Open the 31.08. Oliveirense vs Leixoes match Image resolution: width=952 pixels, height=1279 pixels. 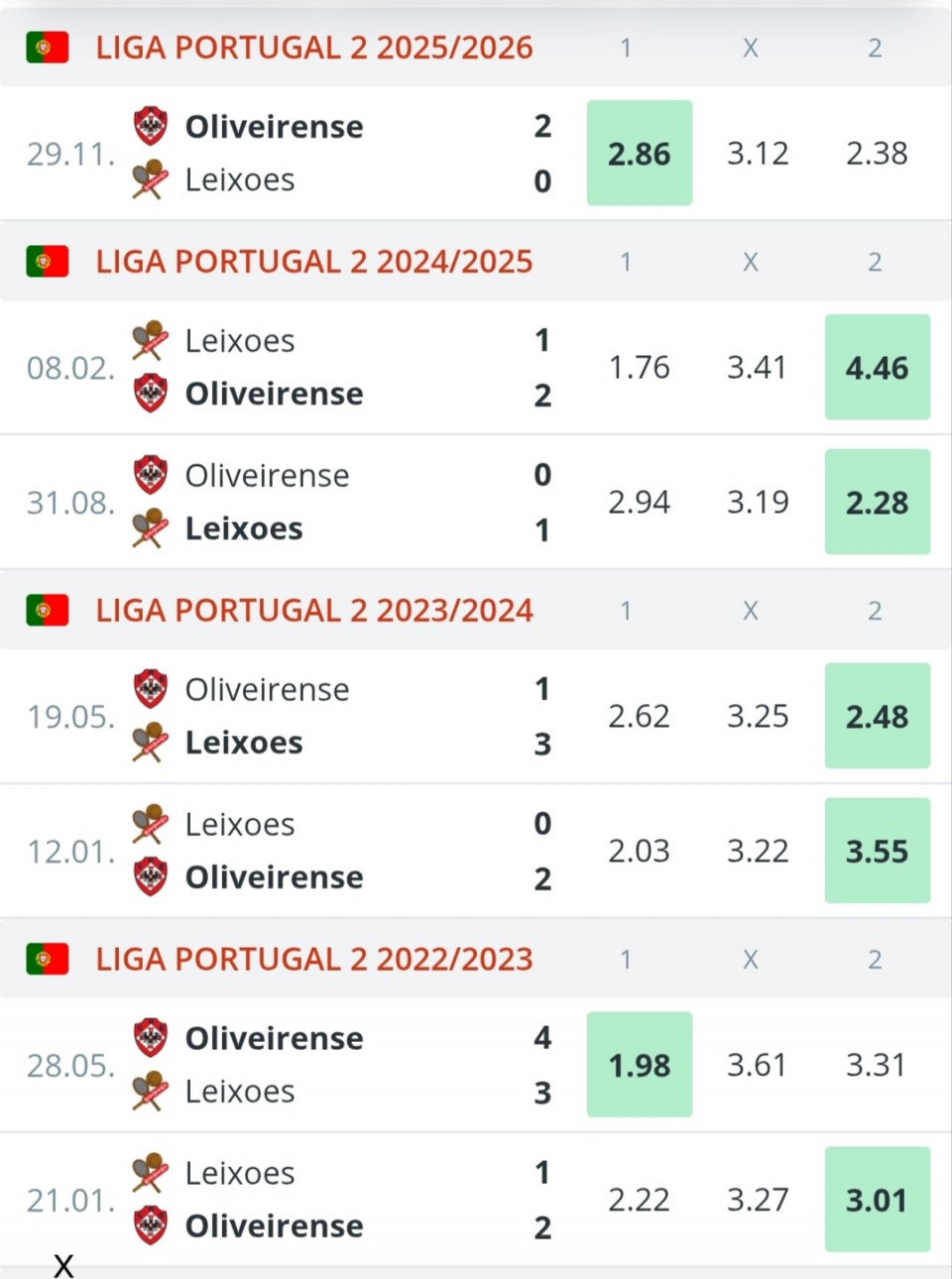(x=297, y=503)
